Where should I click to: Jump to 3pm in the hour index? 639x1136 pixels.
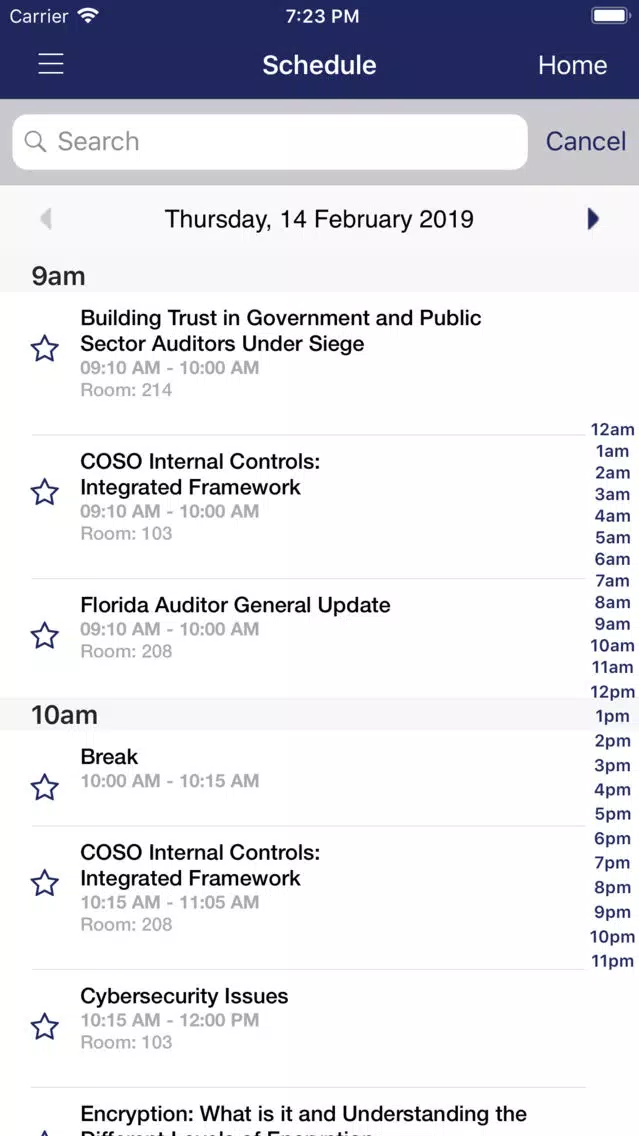[x=612, y=765]
